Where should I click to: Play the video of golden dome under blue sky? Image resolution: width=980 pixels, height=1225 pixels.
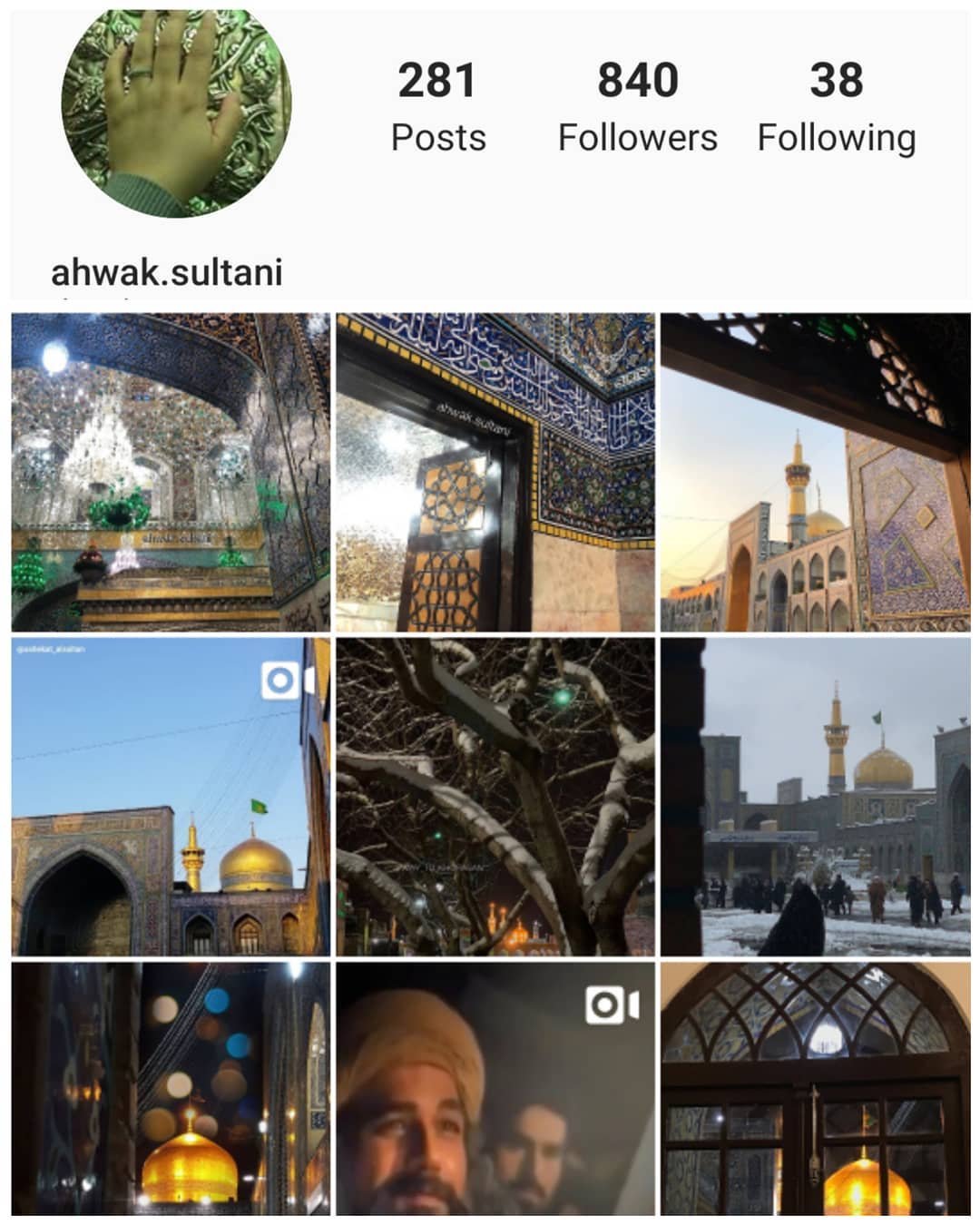point(171,797)
